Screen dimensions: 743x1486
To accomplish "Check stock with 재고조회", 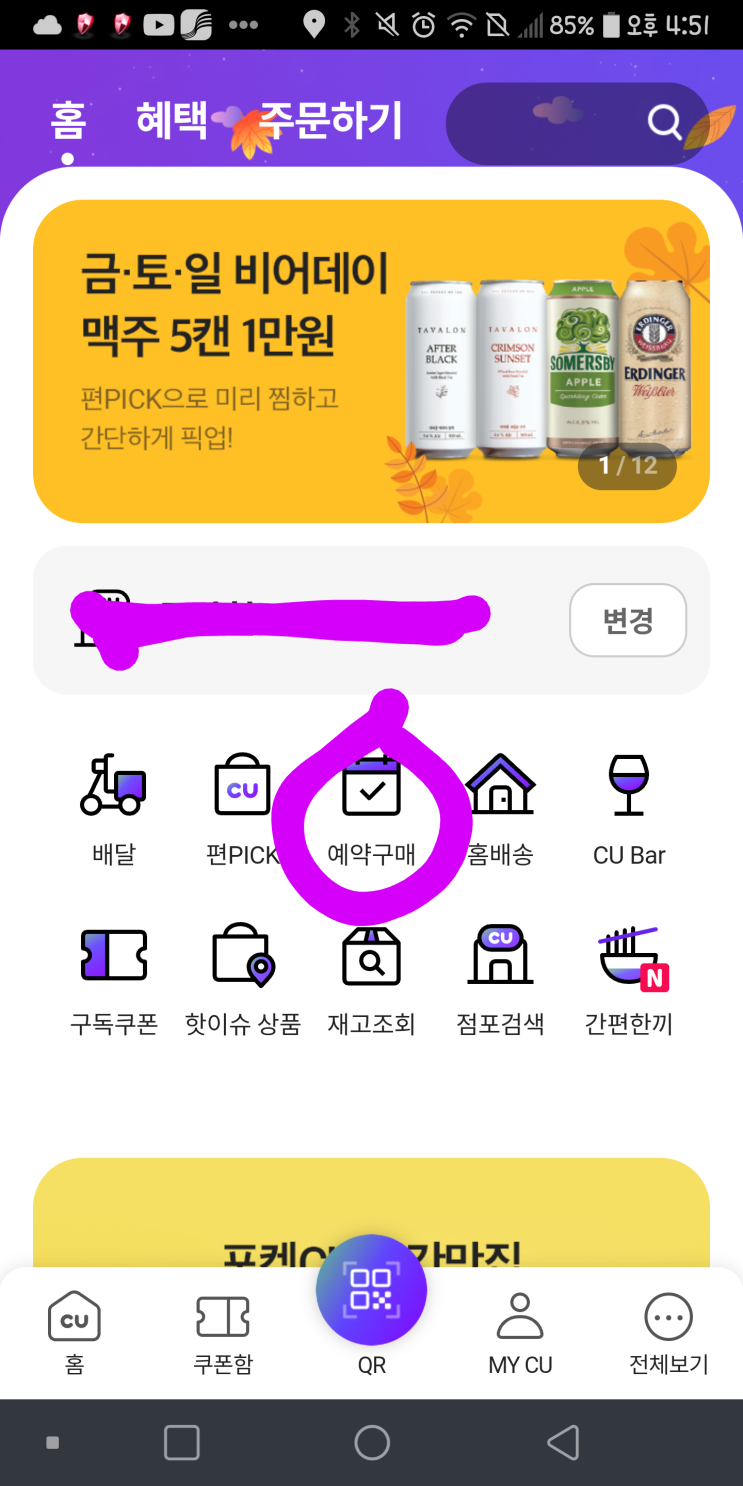I will click(371, 980).
